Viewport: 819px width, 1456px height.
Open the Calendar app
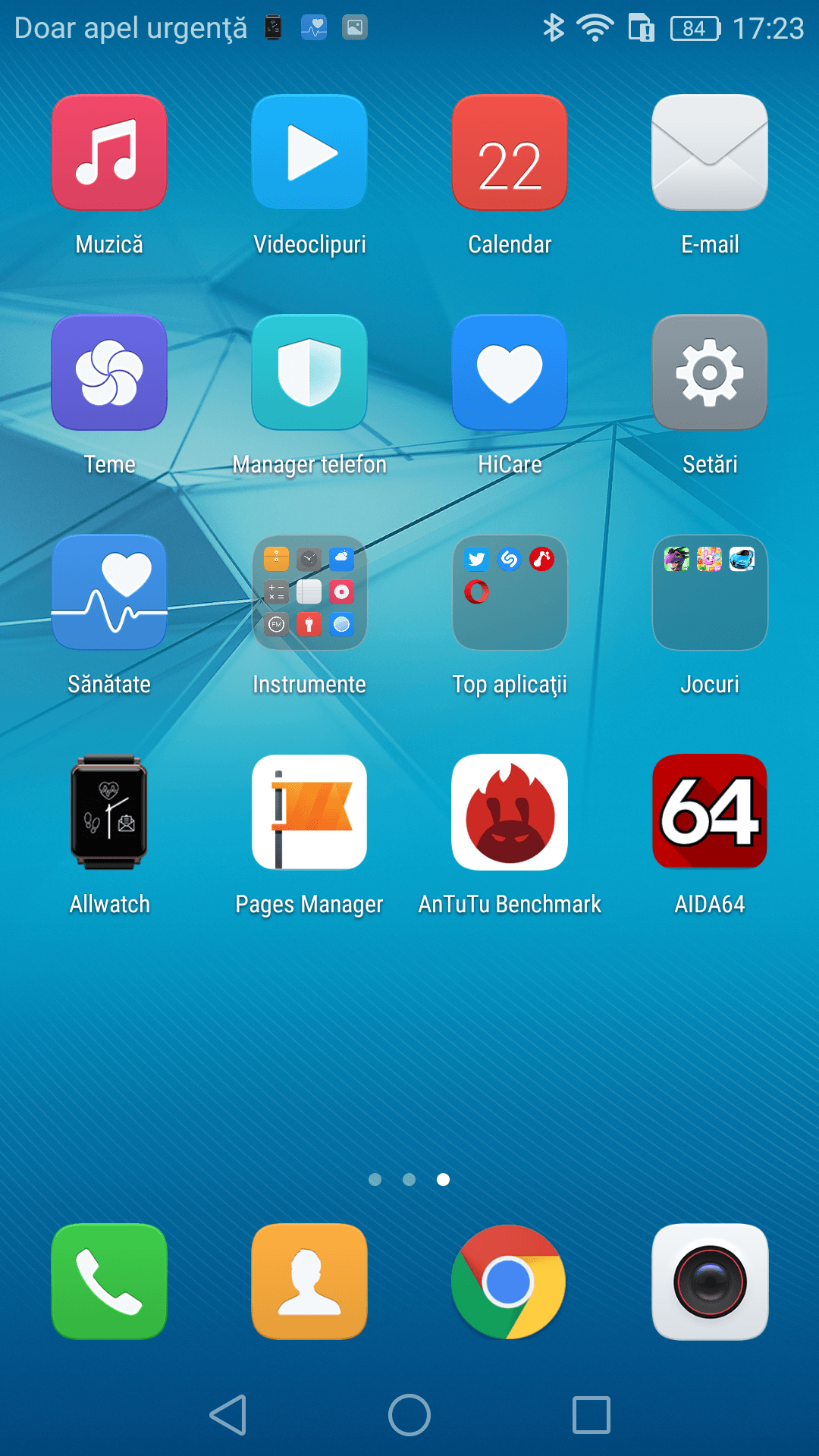(x=510, y=152)
